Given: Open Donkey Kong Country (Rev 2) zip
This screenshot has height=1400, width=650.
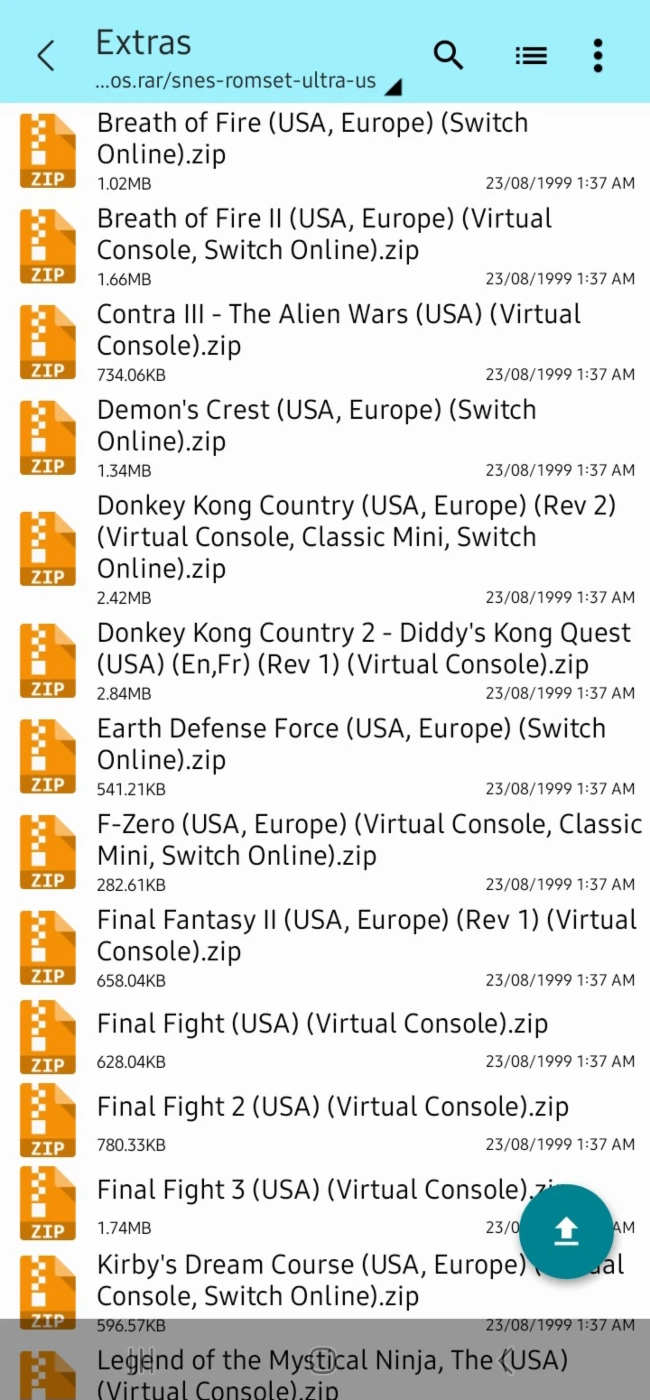Looking at the screenshot, I should coord(325,550).
